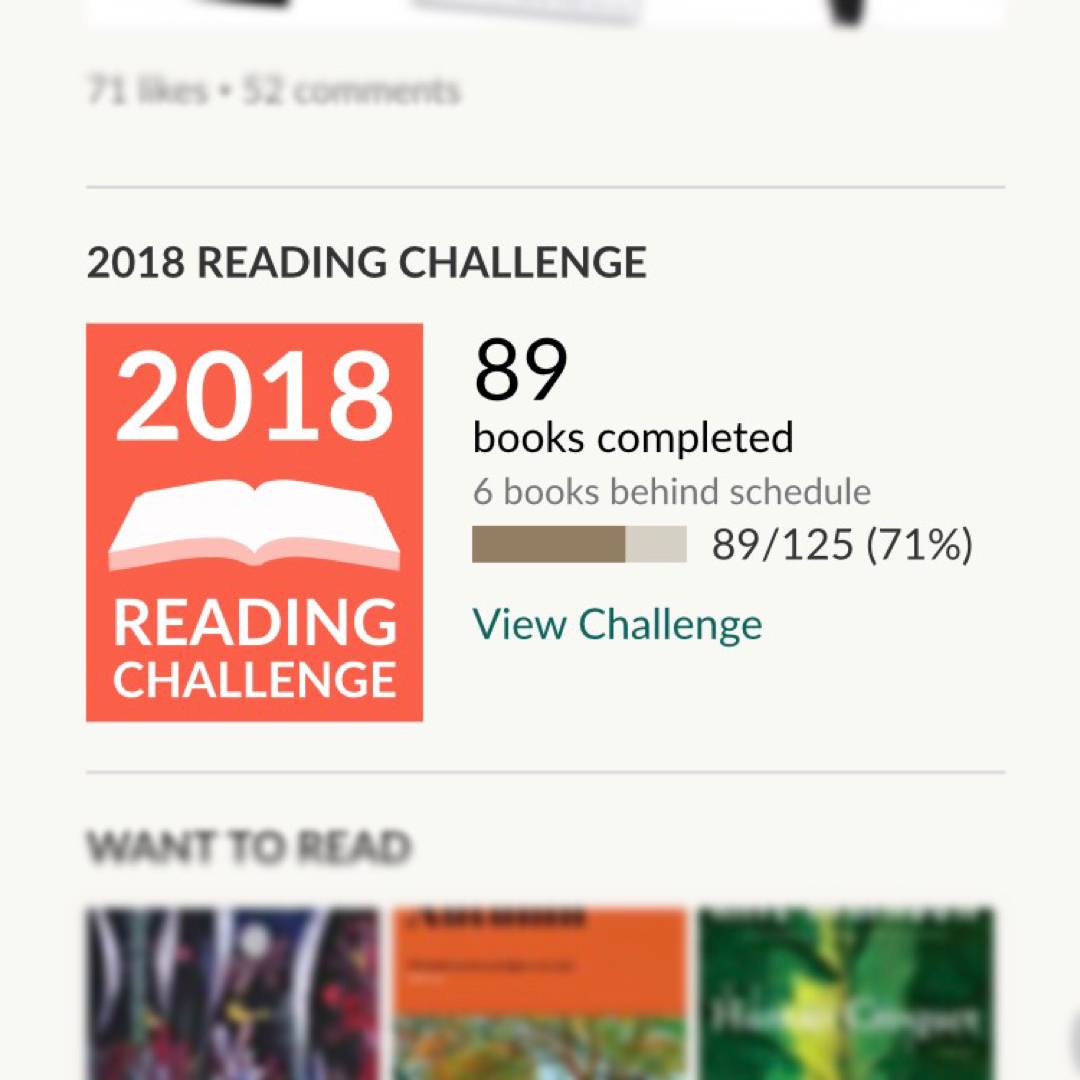The height and width of the screenshot is (1080, 1080).
Task: Select the green book cover in Want to Read
Action: (846, 993)
